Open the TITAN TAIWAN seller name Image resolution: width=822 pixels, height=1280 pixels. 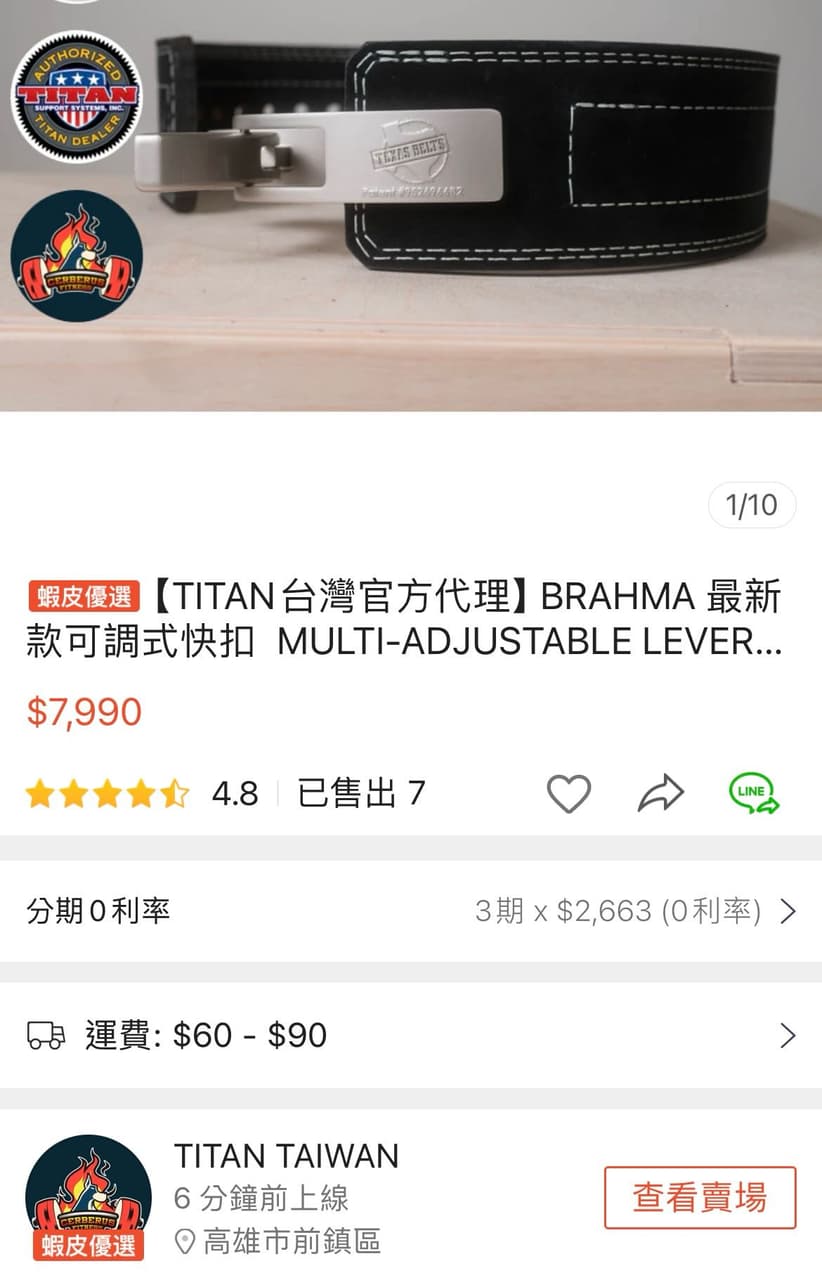point(286,1157)
